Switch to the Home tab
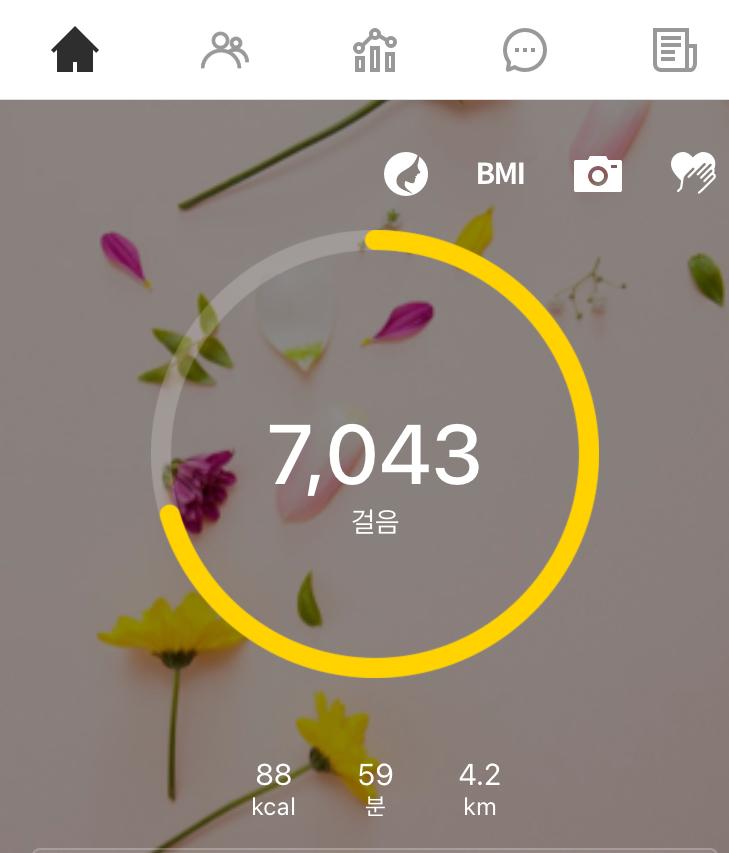729x853 pixels. tap(75, 49)
